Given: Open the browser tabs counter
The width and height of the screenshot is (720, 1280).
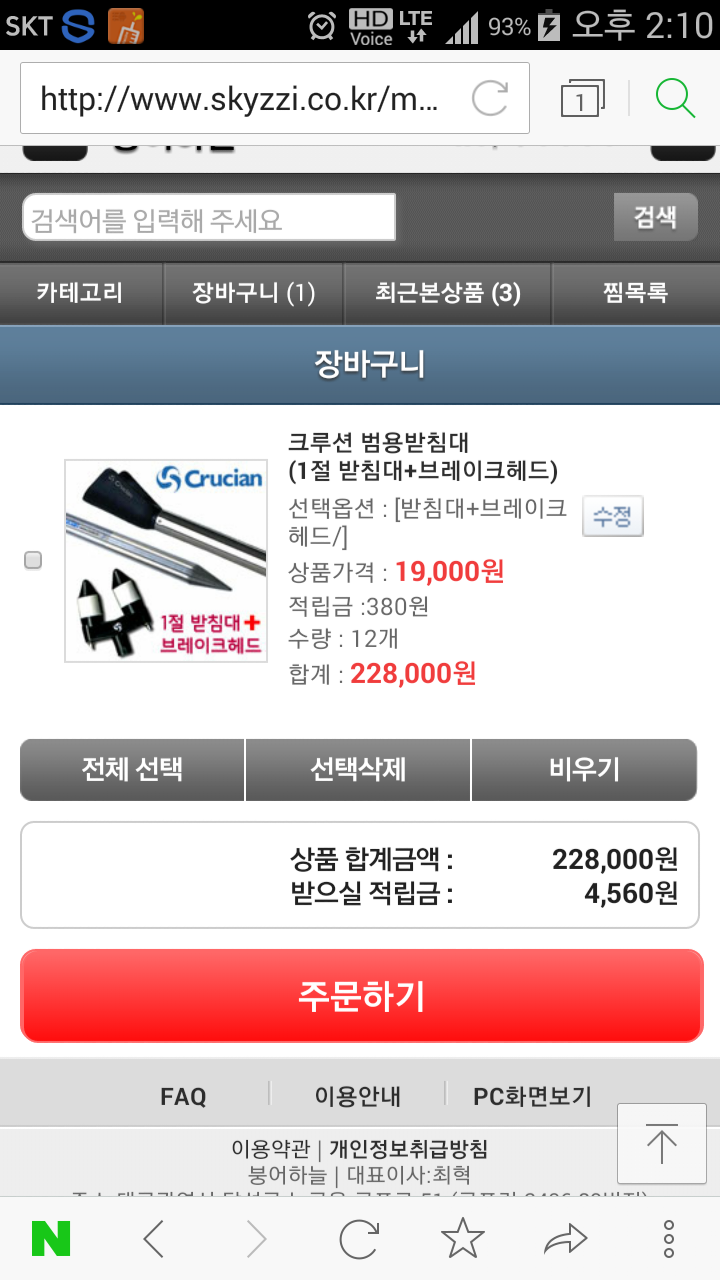Looking at the screenshot, I should click(582, 98).
